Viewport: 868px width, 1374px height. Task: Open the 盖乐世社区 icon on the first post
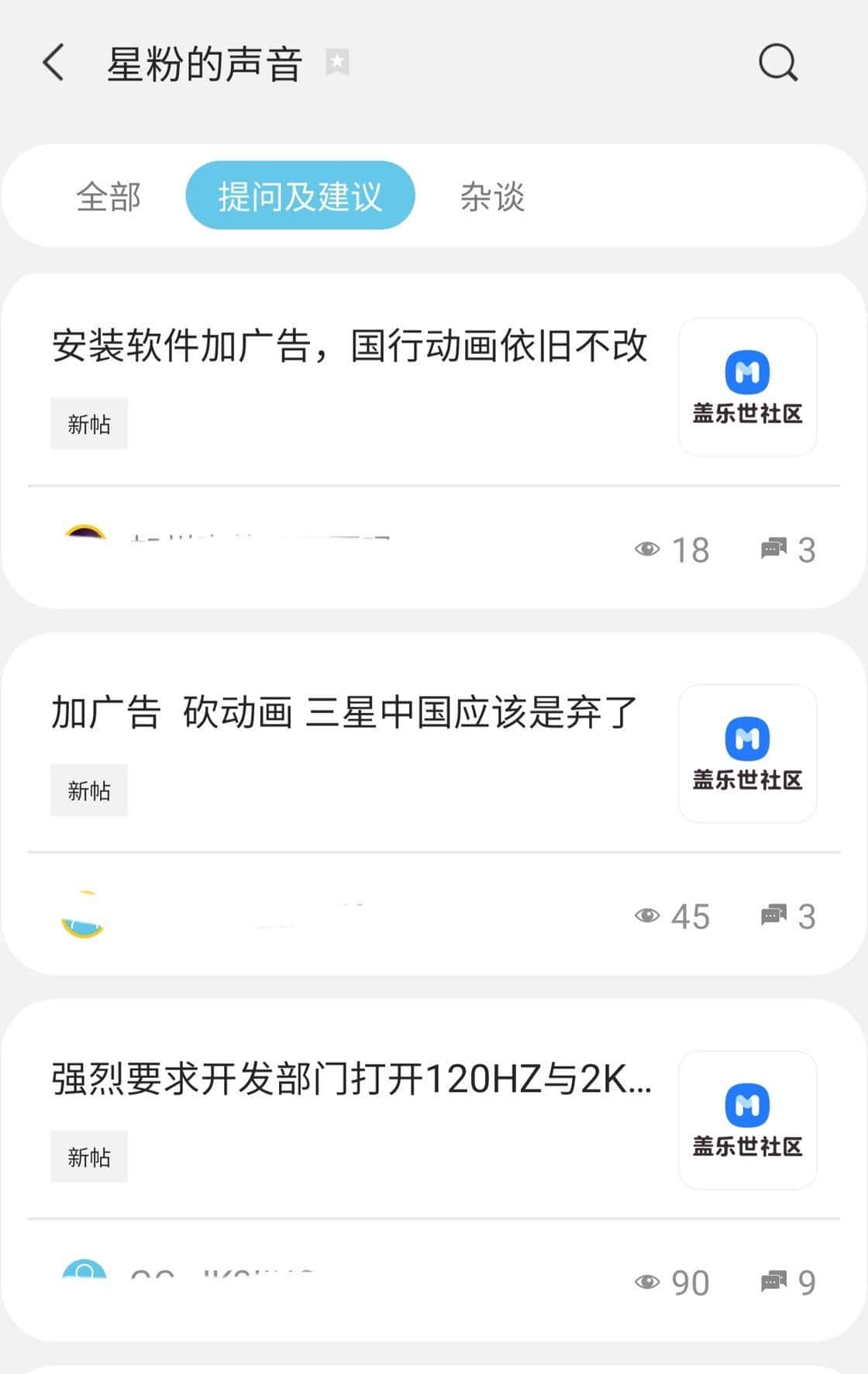pos(746,385)
